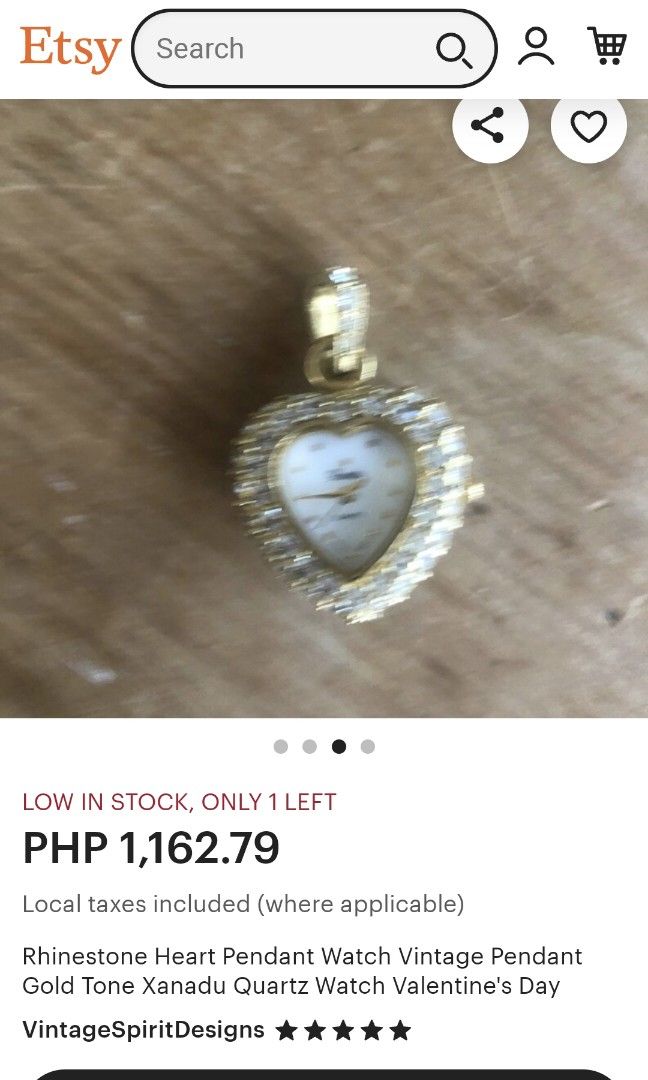Screen dimensions: 648x1080
Task: Jump to the first photo dot
Action: tap(281, 747)
